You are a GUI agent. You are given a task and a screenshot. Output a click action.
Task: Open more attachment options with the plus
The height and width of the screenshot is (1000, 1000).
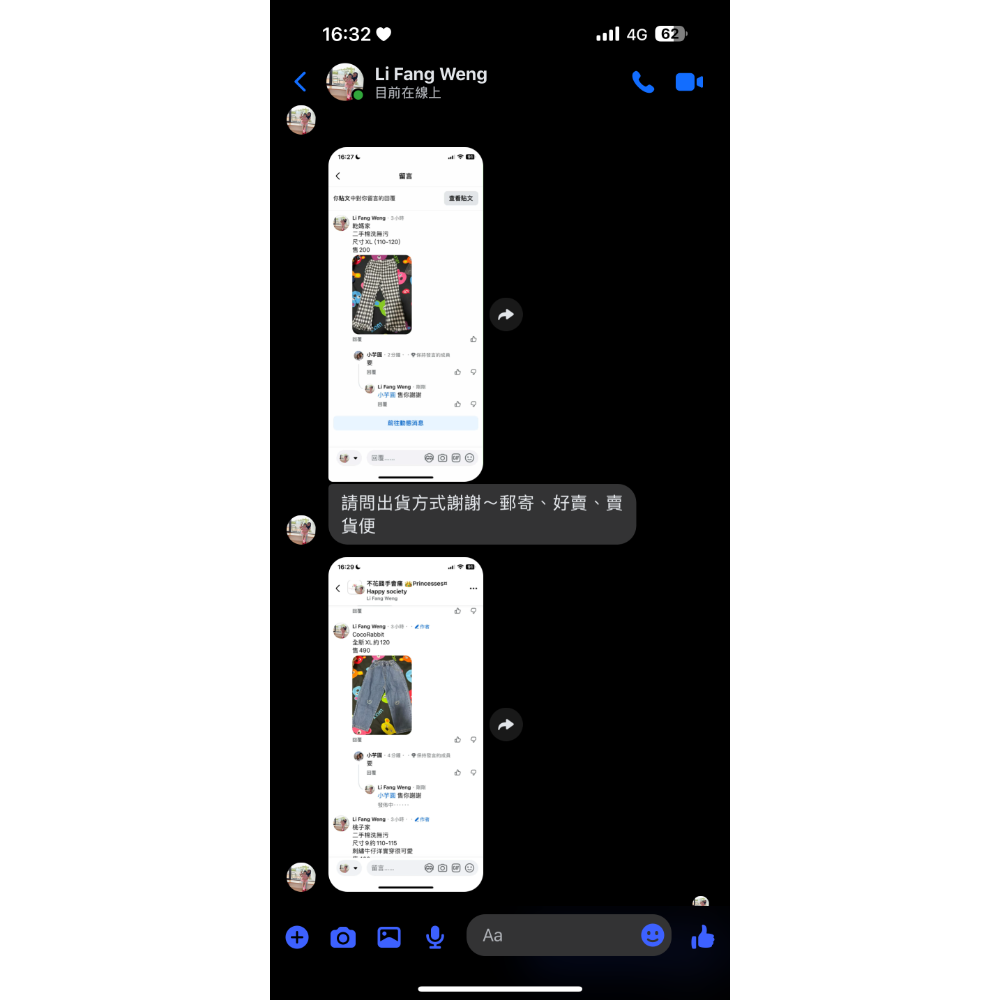pyautogui.click(x=297, y=937)
